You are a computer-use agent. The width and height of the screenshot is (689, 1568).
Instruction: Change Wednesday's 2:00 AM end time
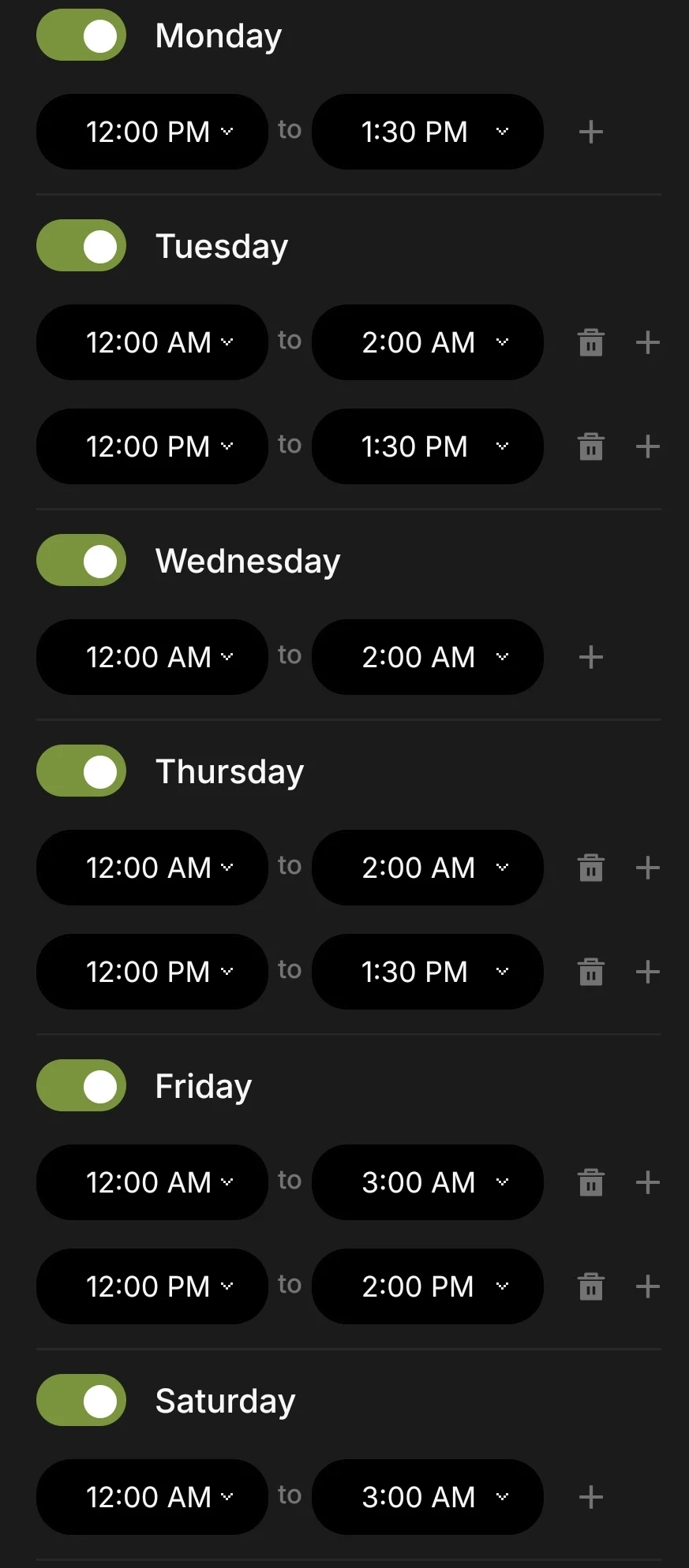tap(427, 657)
